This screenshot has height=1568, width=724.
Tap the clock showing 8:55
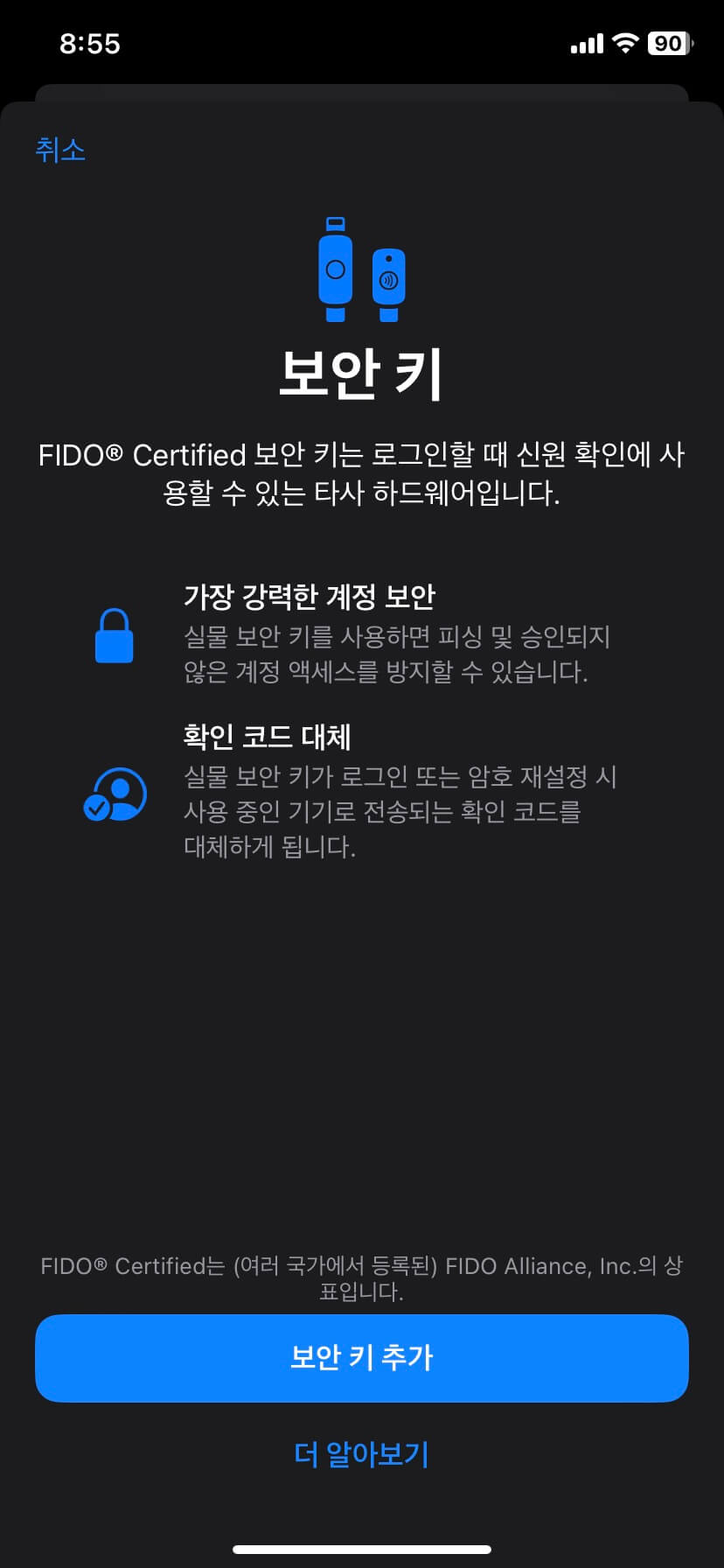(92, 43)
